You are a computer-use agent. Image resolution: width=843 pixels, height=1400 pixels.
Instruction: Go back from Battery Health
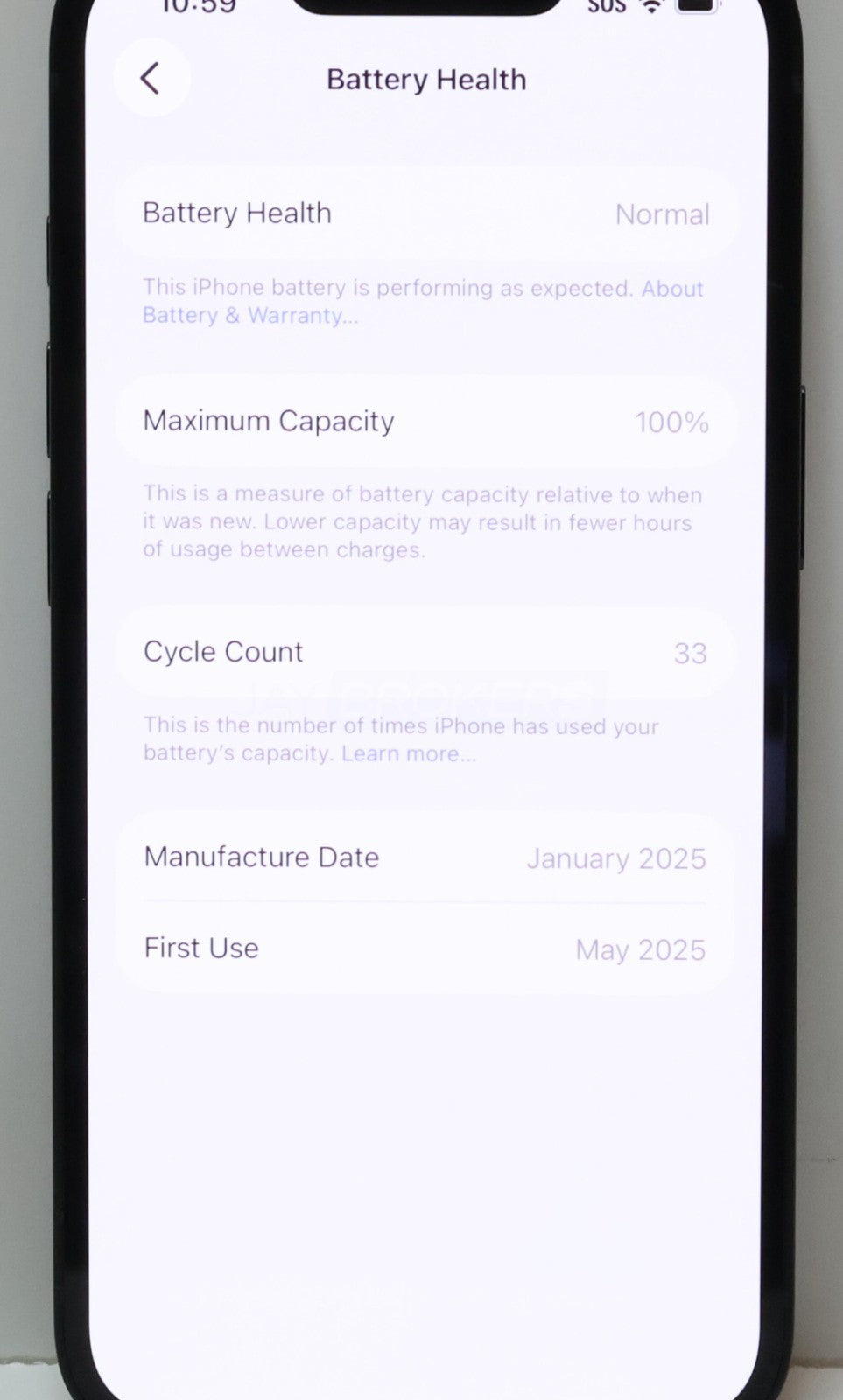point(151,78)
